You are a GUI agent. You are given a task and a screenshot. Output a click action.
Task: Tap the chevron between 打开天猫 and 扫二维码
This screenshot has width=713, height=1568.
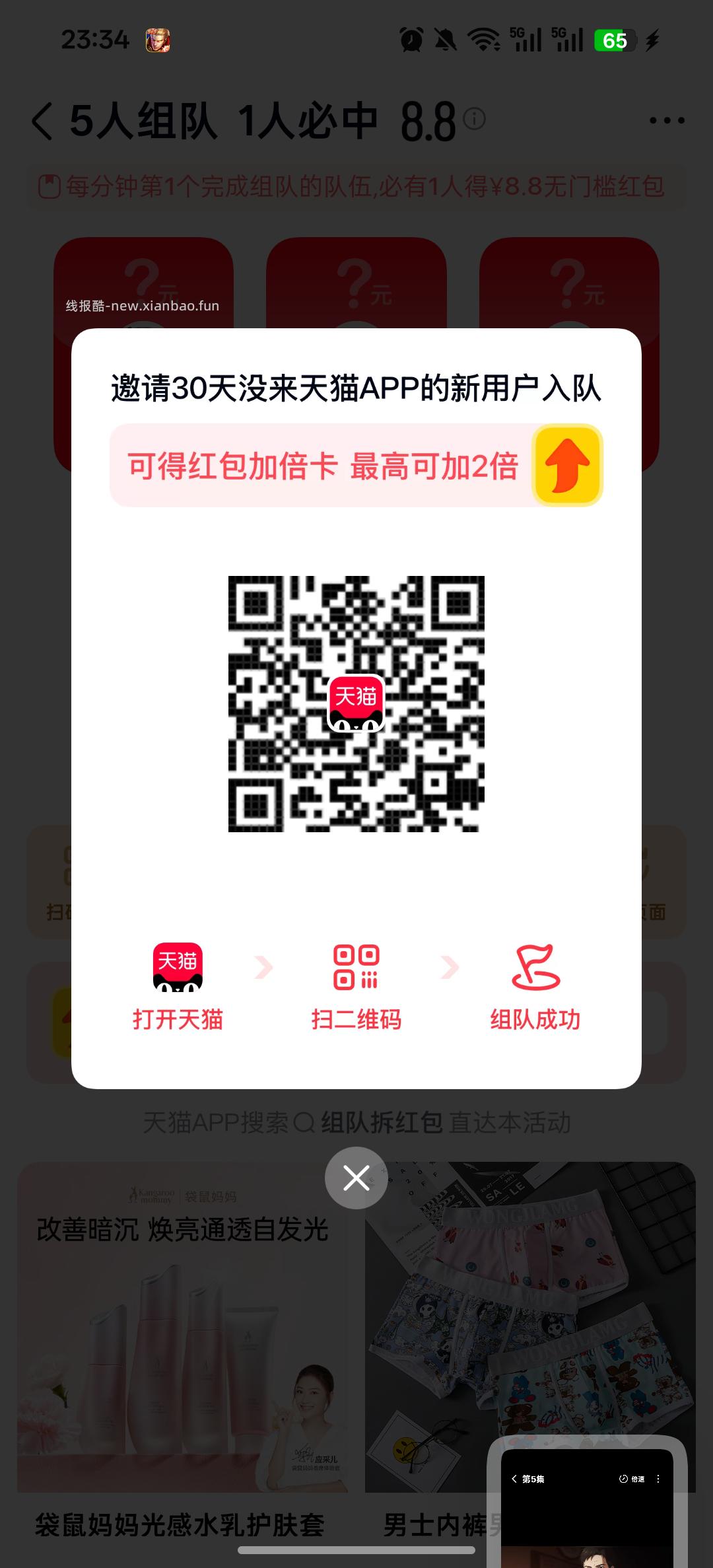tap(265, 966)
